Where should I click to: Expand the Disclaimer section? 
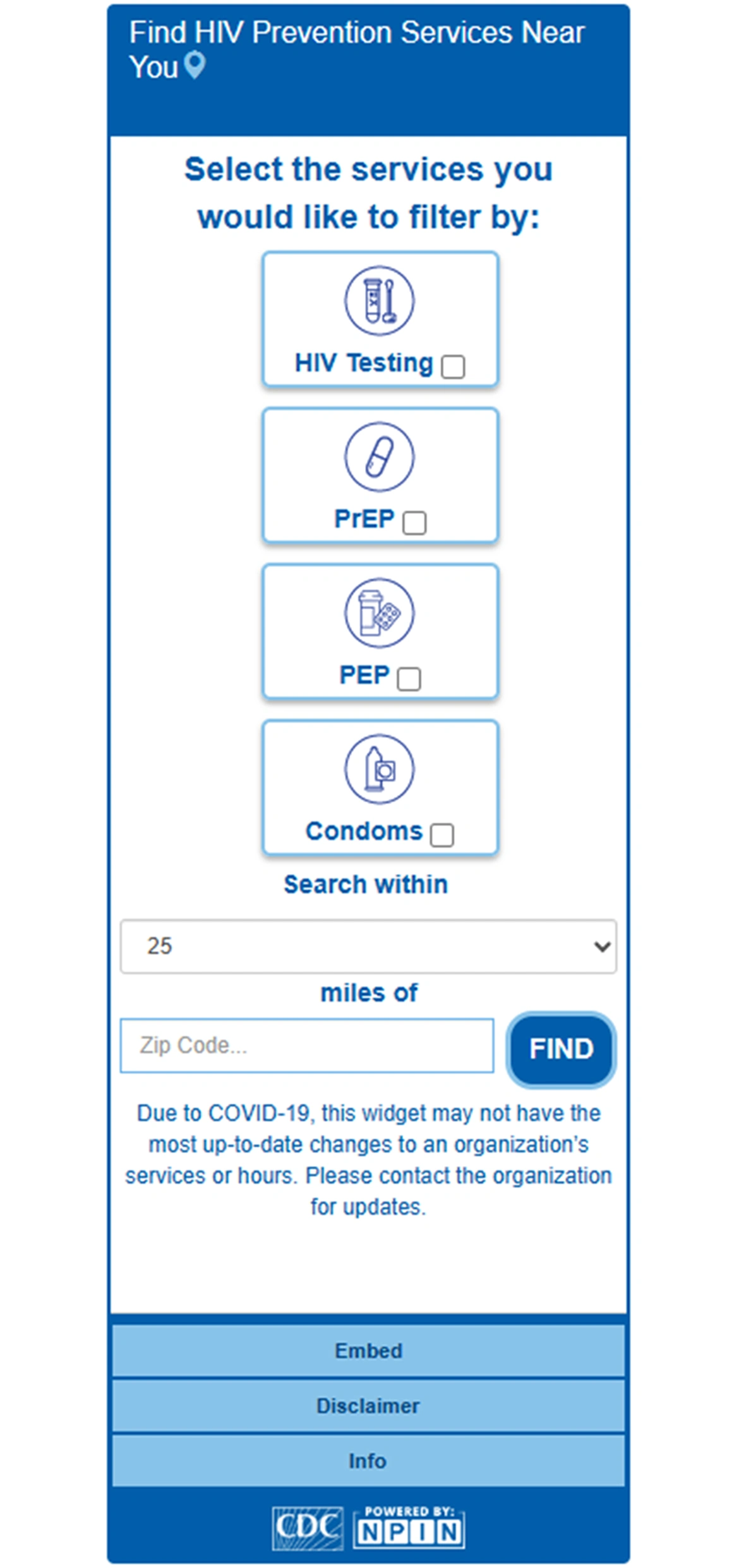368,1406
